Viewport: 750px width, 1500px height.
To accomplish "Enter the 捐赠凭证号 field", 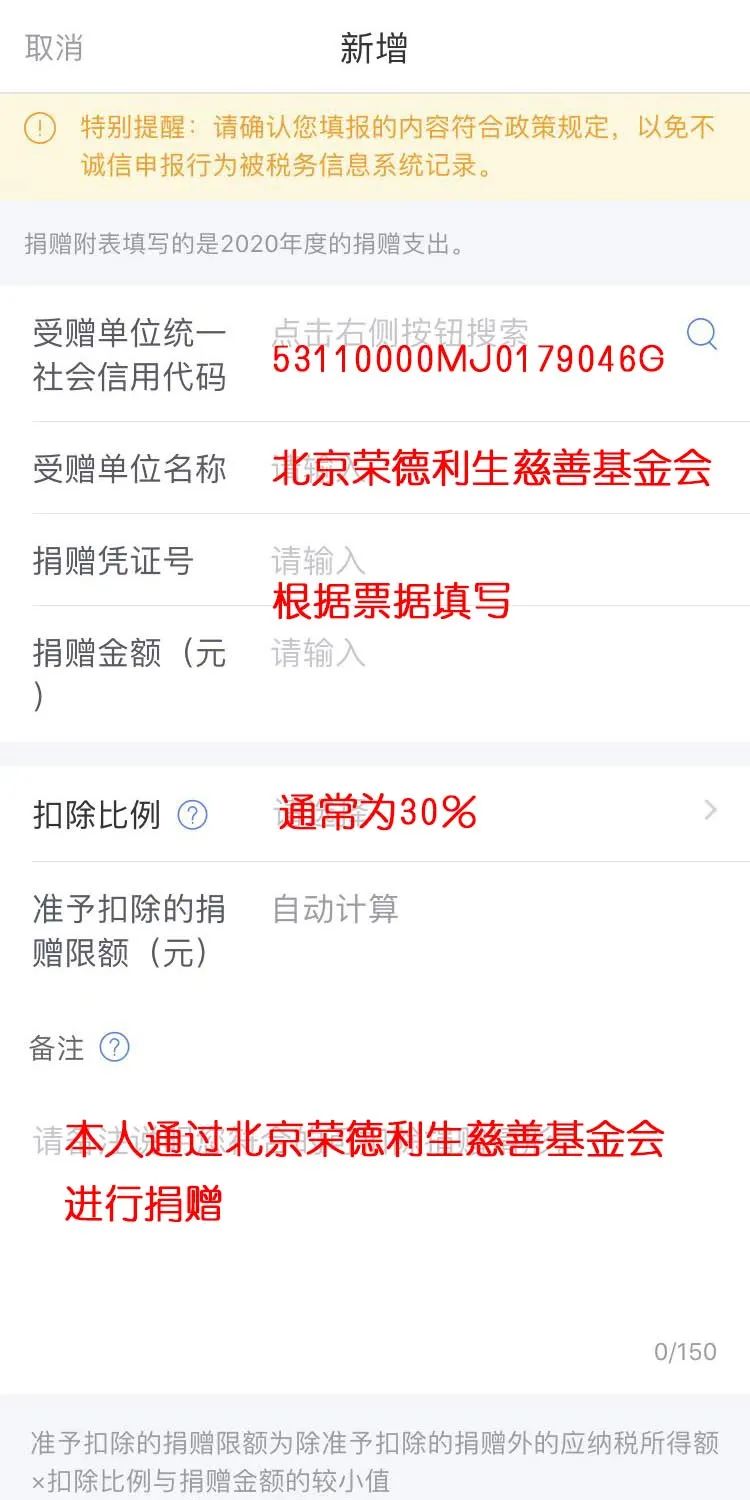I will (x=490, y=561).
